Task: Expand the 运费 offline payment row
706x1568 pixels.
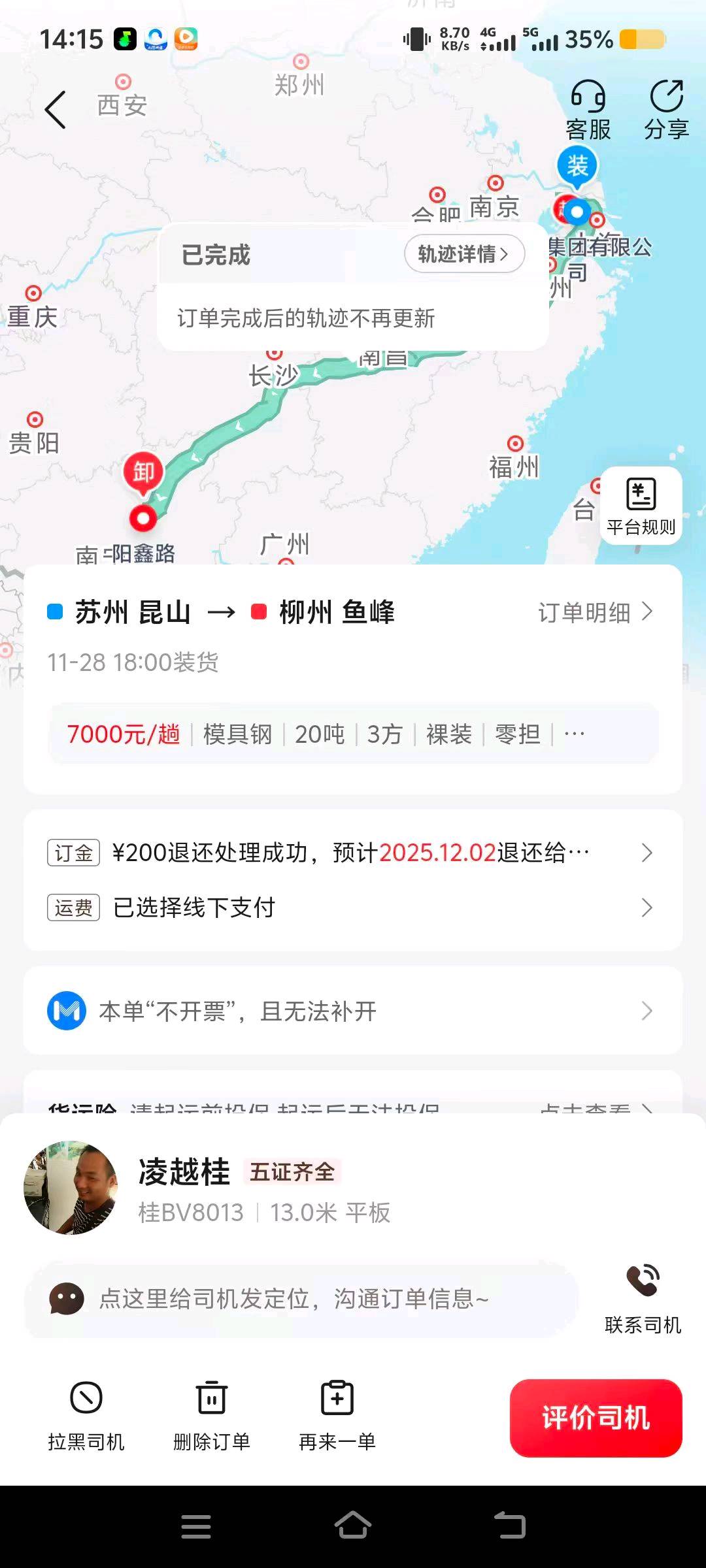Action: tap(647, 907)
